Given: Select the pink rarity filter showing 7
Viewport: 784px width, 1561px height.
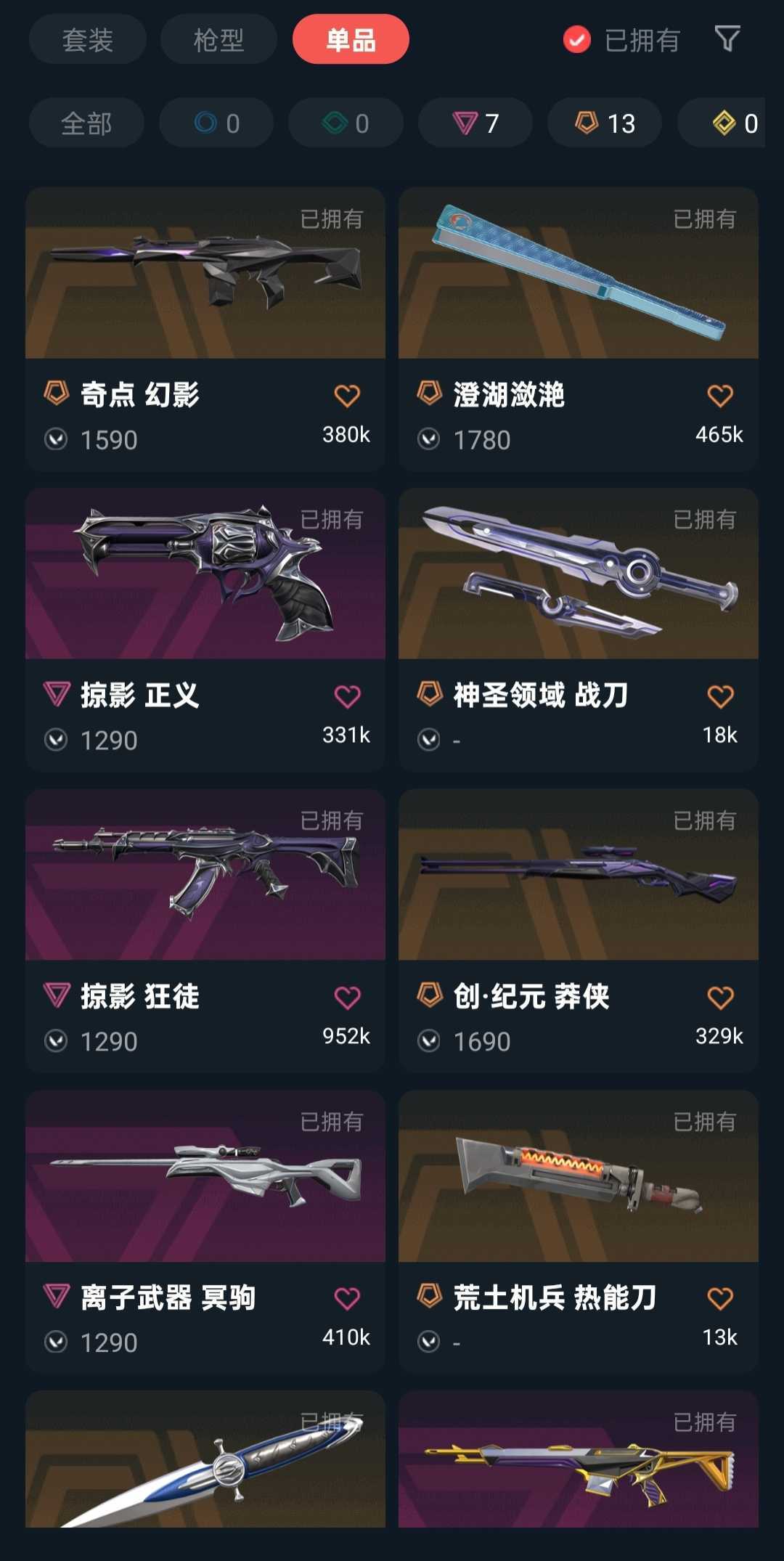Looking at the screenshot, I should click(474, 123).
